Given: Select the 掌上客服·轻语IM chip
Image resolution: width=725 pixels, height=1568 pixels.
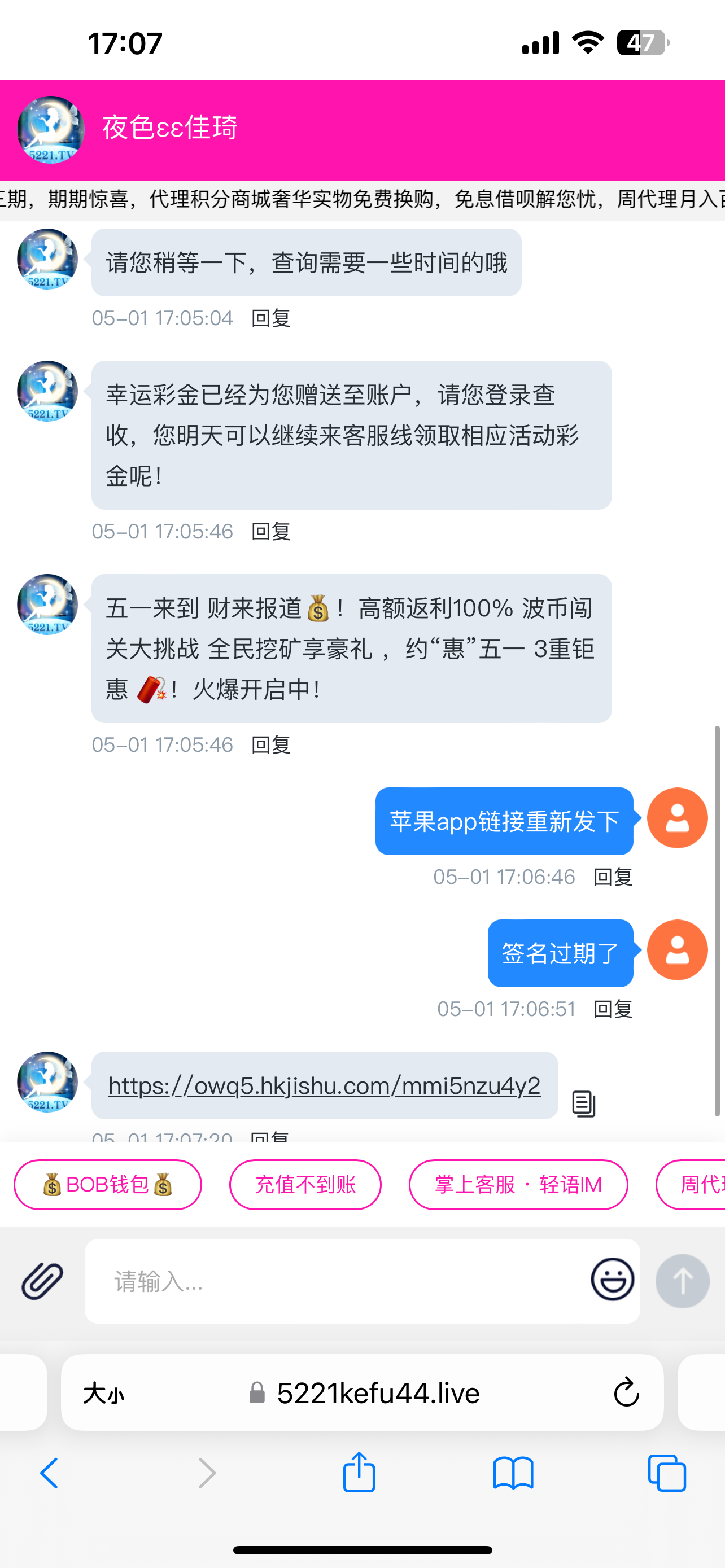Looking at the screenshot, I should coord(518,1185).
